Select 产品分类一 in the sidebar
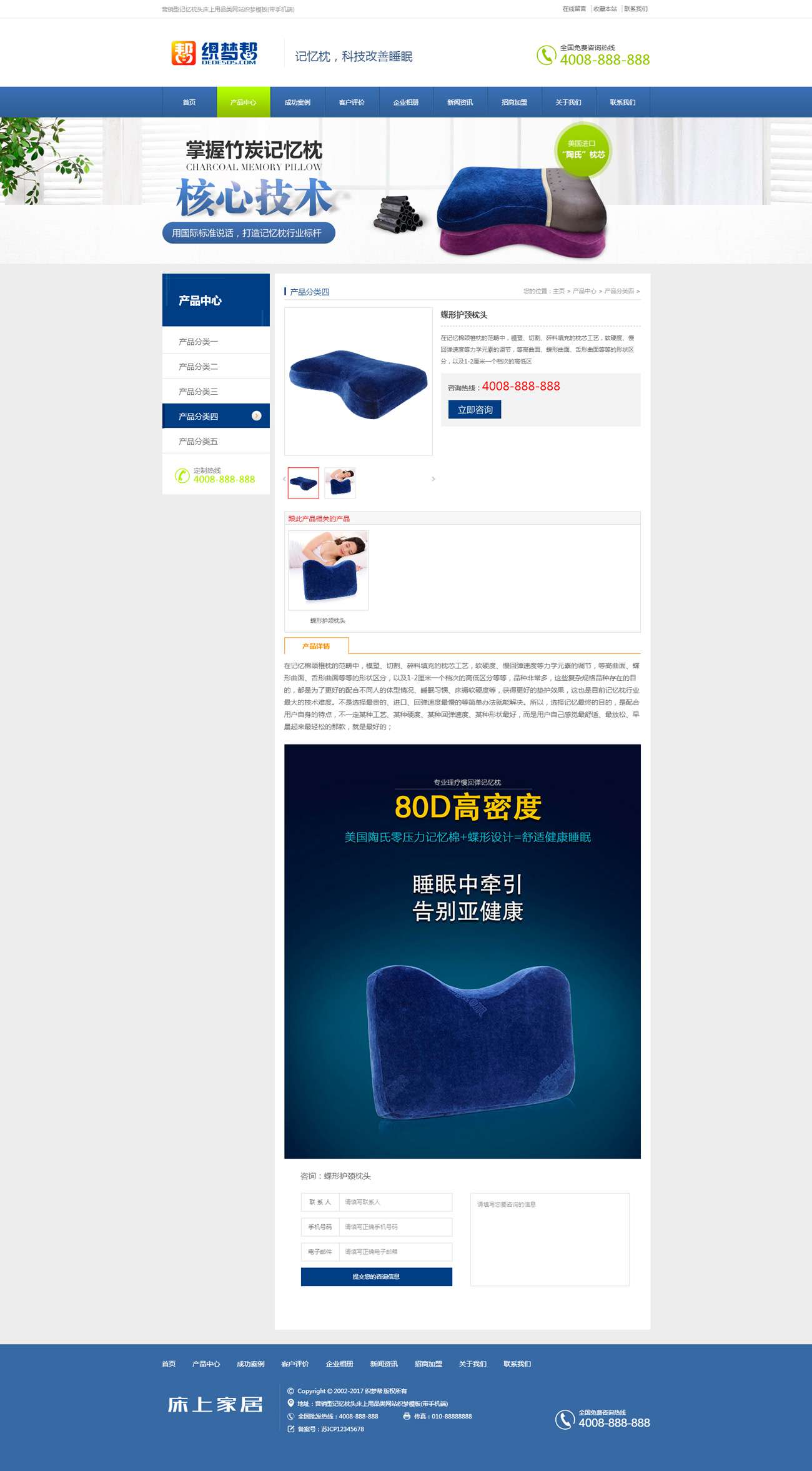The height and width of the screenshot is (1471, 812). click(199, 342)
